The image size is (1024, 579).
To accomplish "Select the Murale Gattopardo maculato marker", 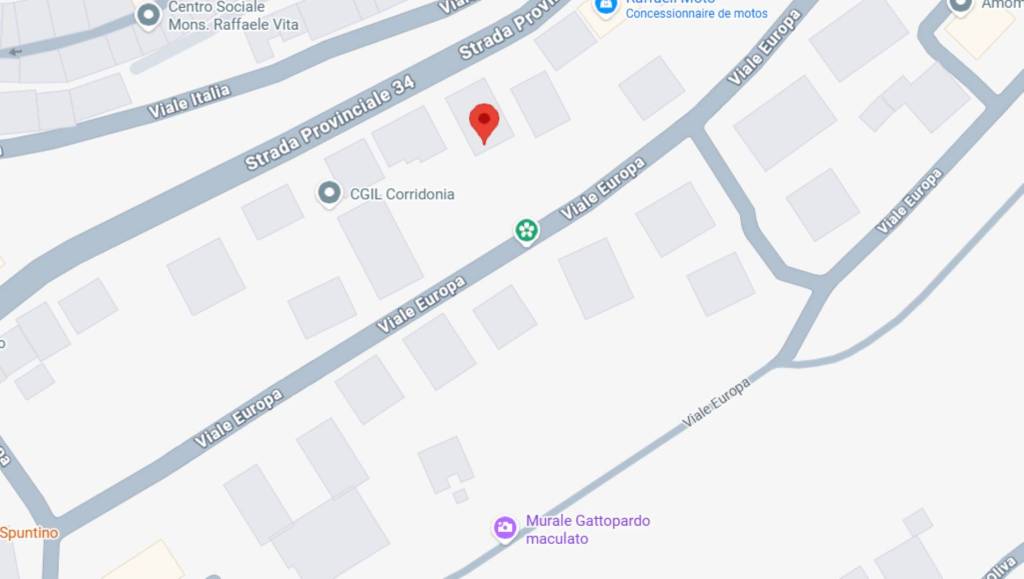I will pos(505,528).
